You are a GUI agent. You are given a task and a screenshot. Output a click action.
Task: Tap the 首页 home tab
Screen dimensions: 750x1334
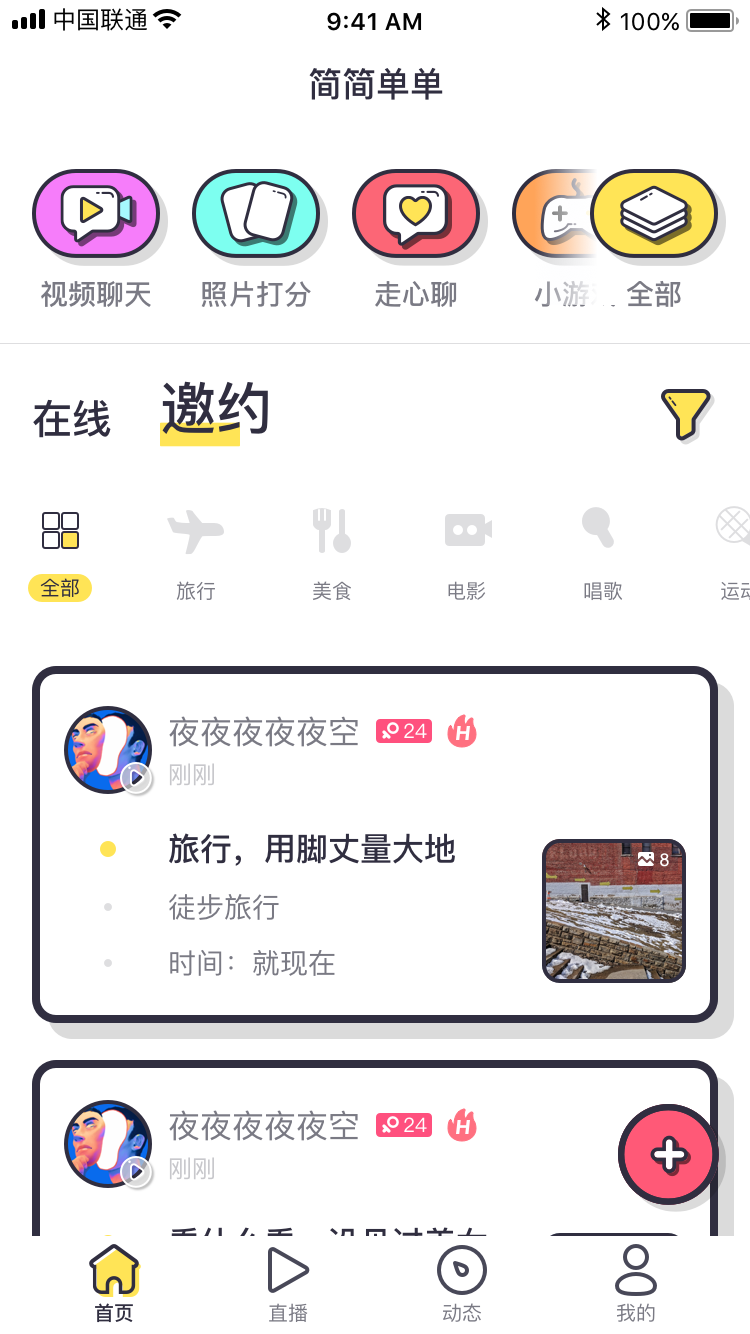pos(114,1284)
